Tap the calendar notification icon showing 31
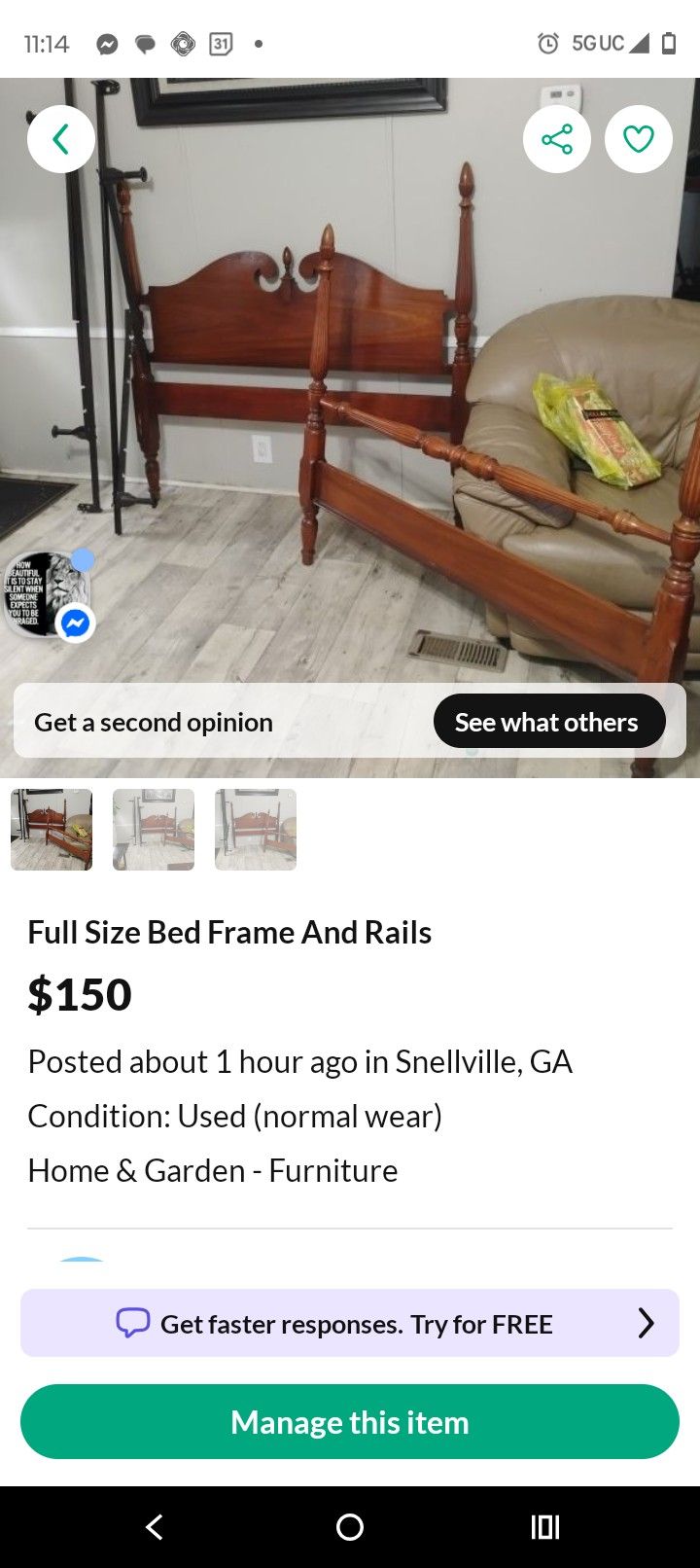Image resolution: width=700 pixels, height=1568 pixels. coord(221,44)
